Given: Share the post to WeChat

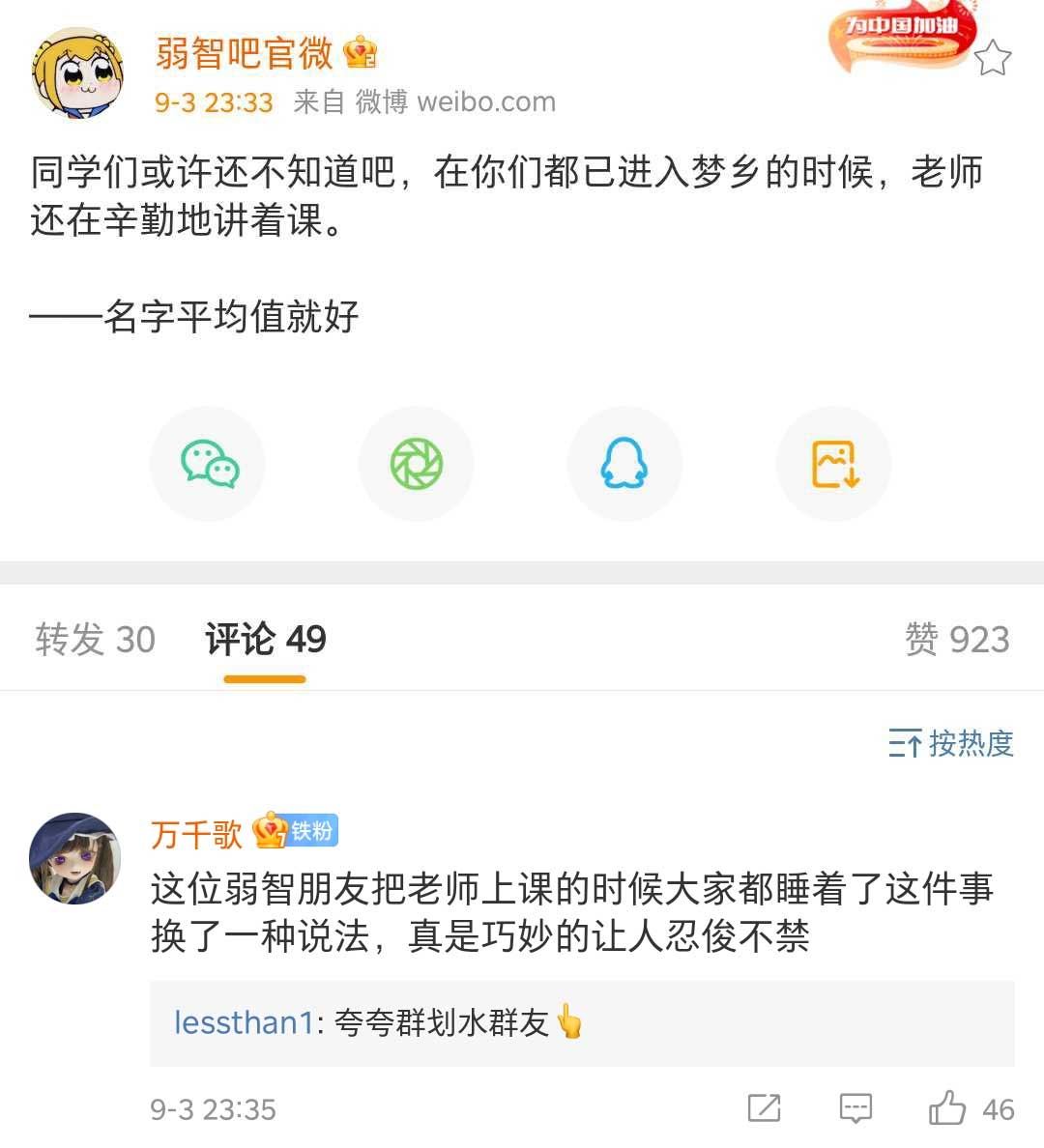Looking at the screenshot, I should [209, 464].
